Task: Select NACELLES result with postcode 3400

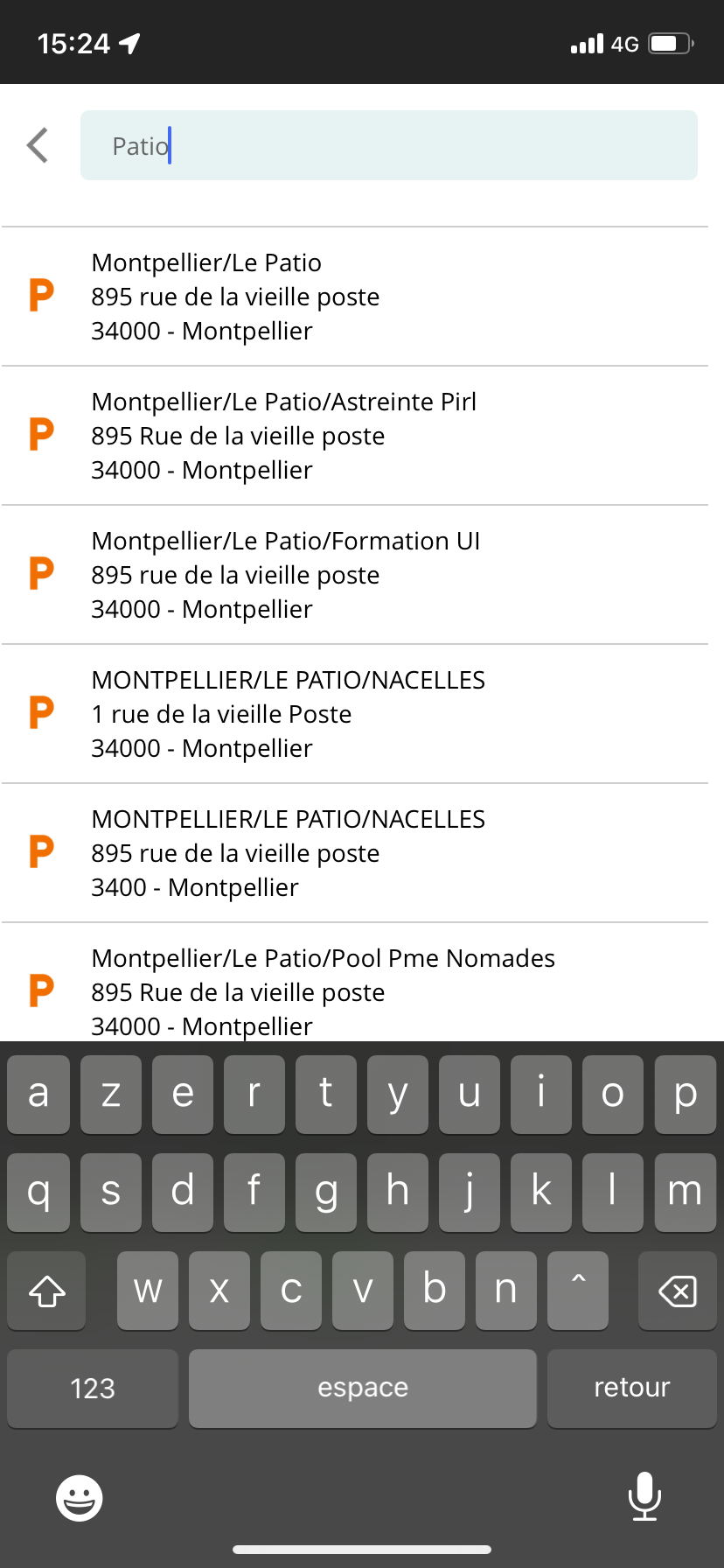Action: click(354, 853)
